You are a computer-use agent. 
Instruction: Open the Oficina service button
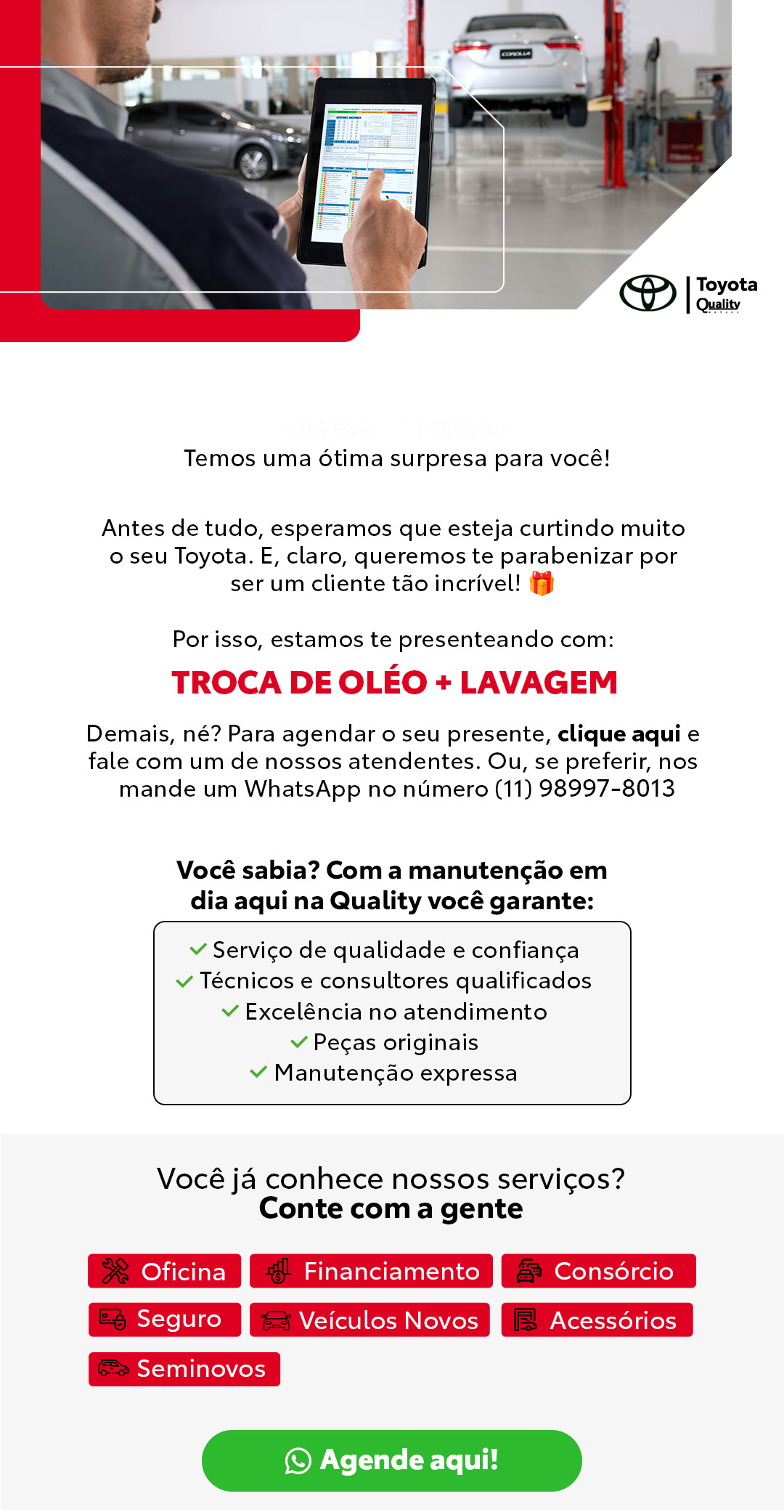point(164,1271)
